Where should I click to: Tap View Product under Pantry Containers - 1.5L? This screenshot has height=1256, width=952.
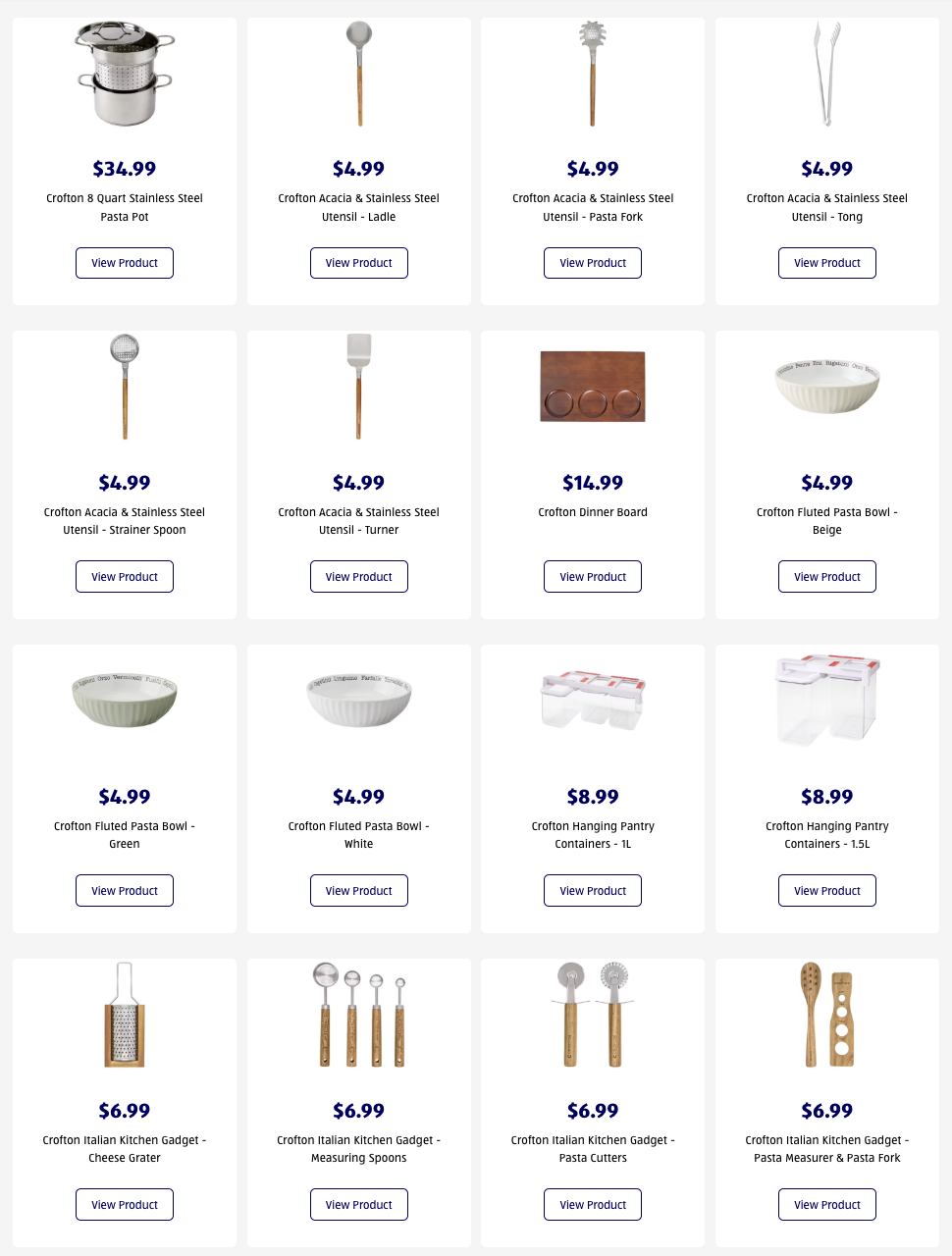[826, 891]
